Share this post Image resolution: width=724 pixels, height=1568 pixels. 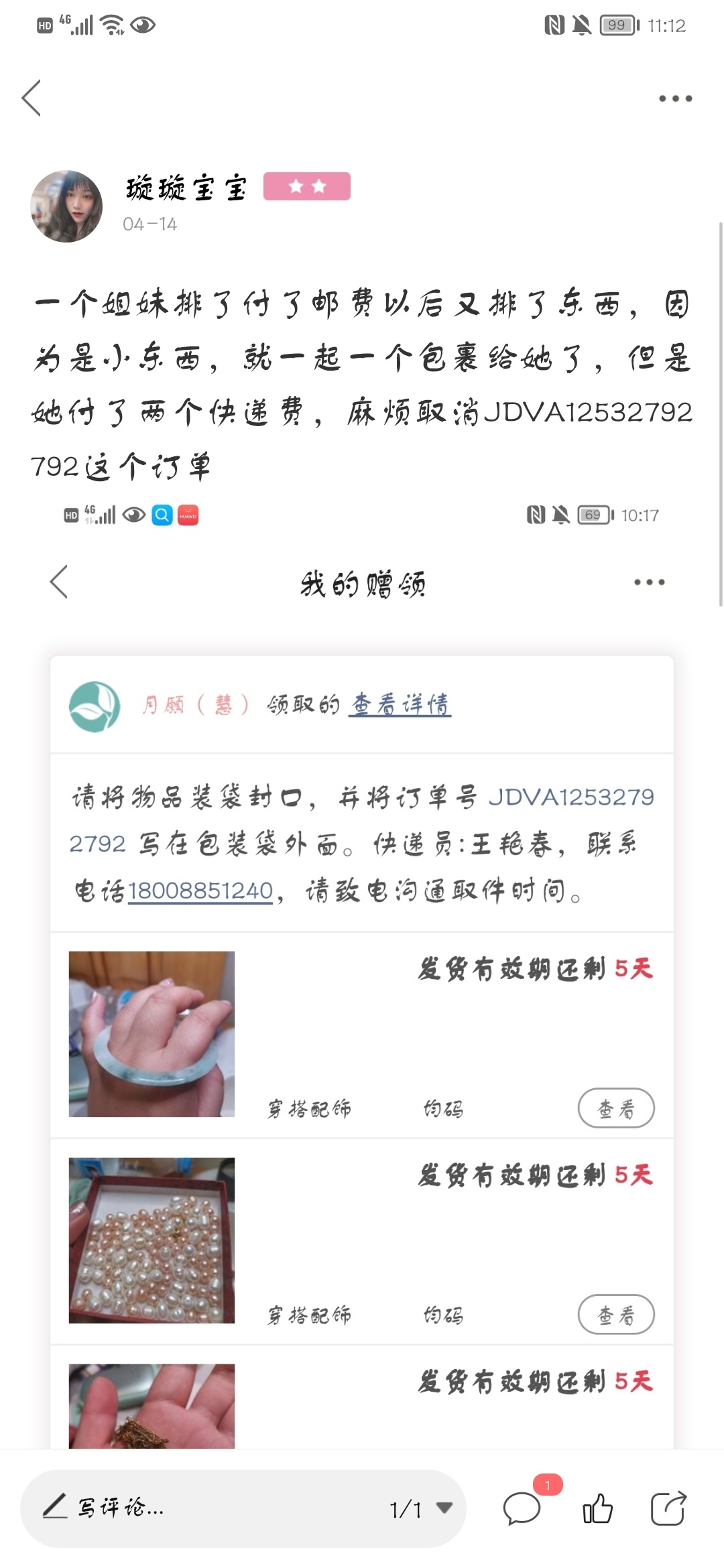click(668, 1509)
